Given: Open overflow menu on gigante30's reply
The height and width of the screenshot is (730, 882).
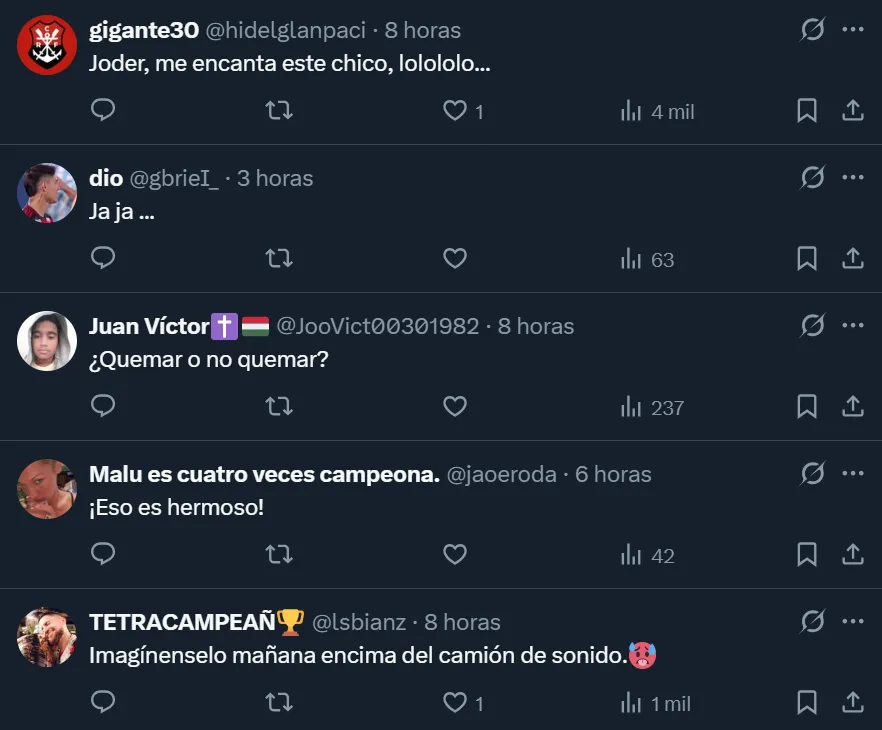Looking at the screenshot, I should [x=852, y=30].
